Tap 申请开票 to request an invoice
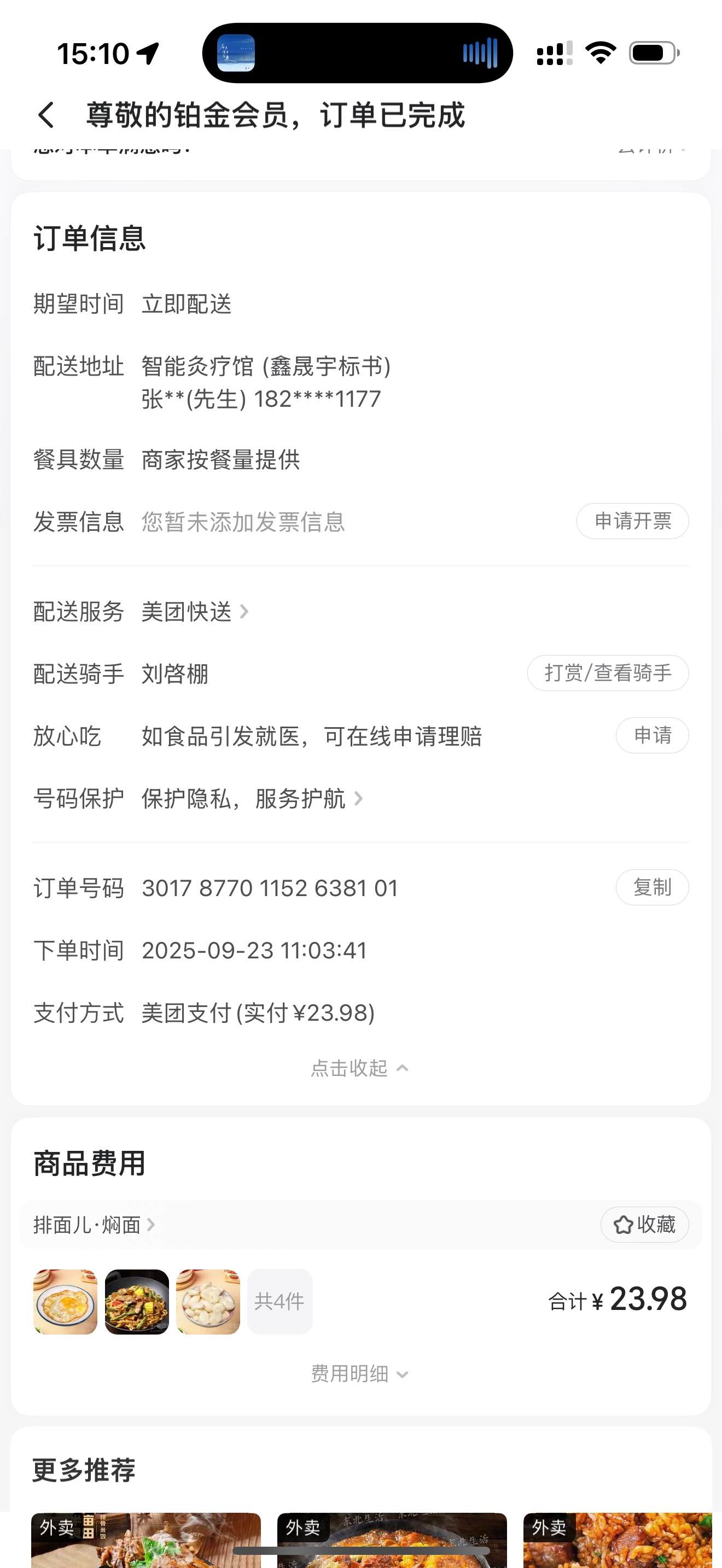 [x=632, y=521]
